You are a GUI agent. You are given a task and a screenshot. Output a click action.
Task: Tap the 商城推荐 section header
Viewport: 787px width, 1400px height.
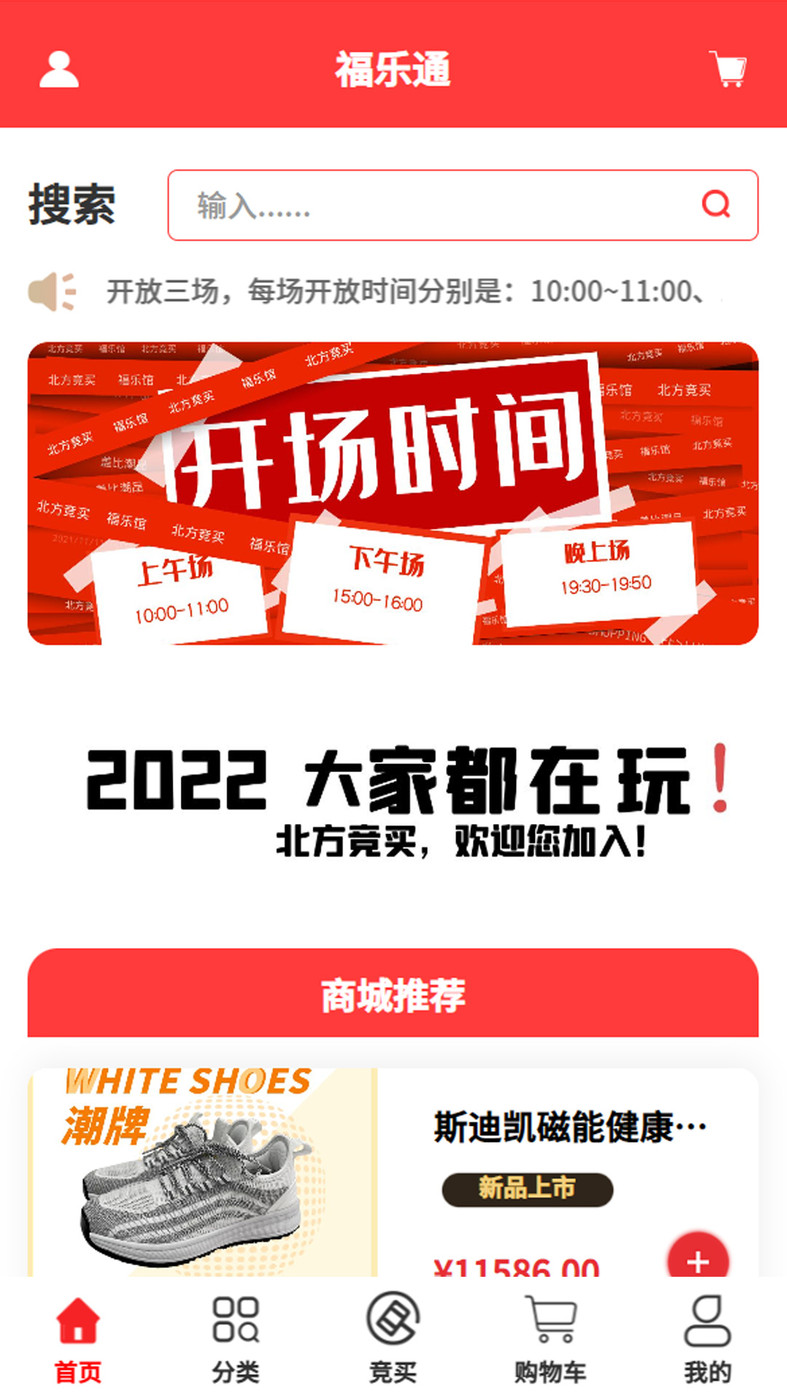[393, 995]
